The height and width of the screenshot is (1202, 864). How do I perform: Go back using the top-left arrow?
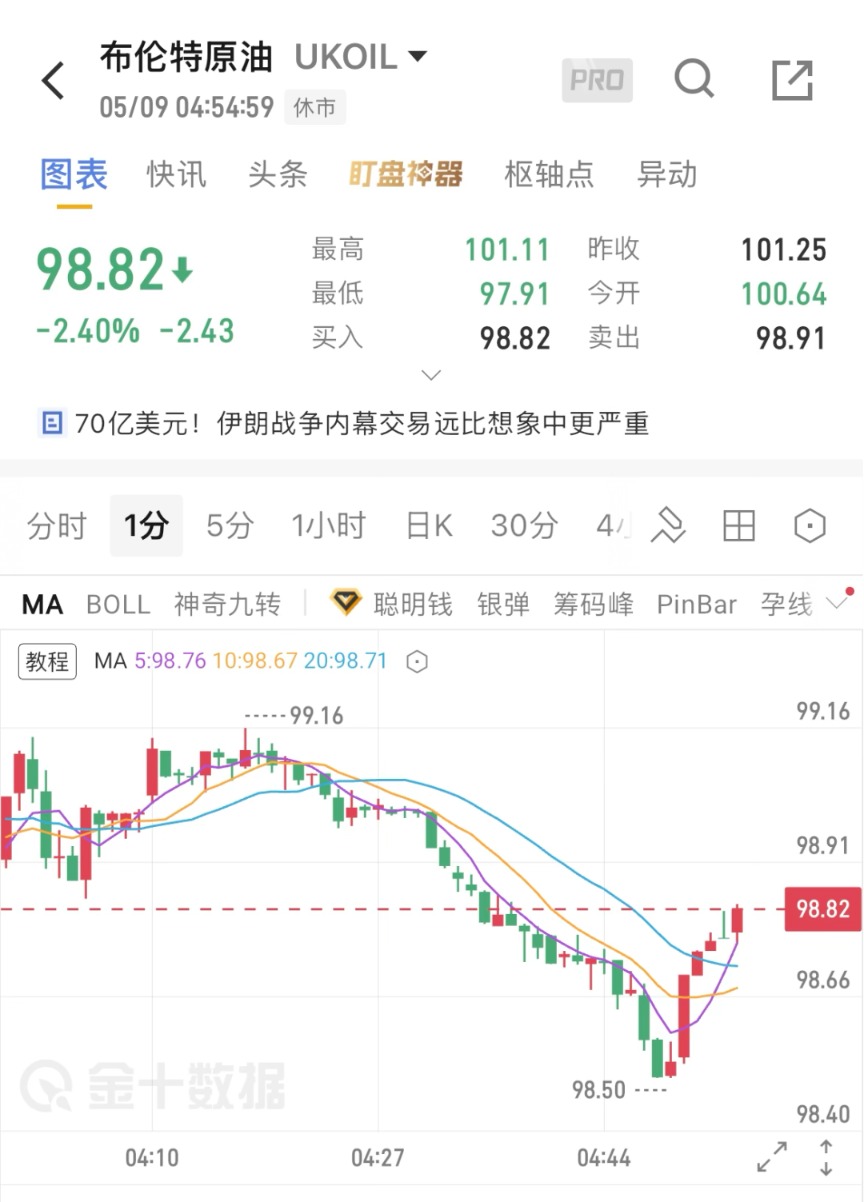click(x=53, y=80)
